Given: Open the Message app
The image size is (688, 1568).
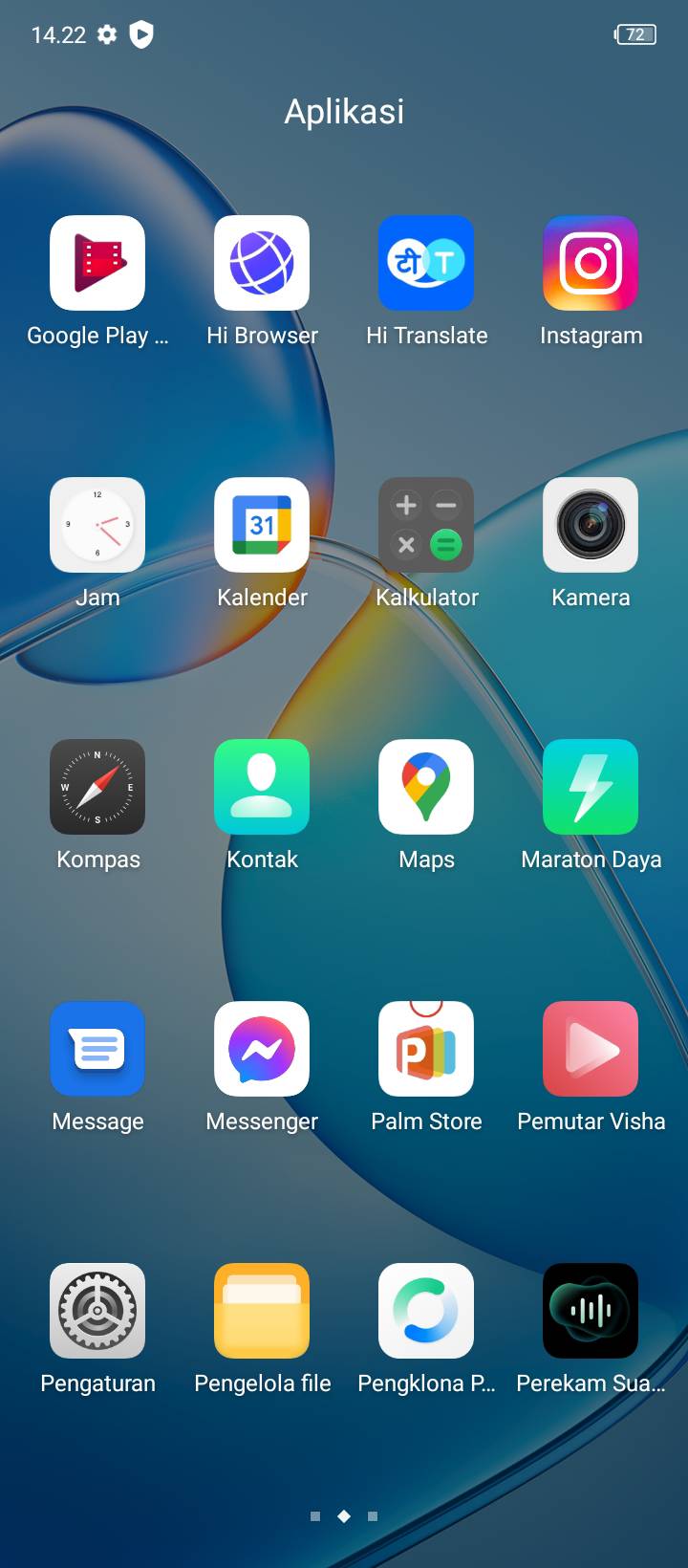Looking at the screenshot, I should click(x=97, y=1049).
